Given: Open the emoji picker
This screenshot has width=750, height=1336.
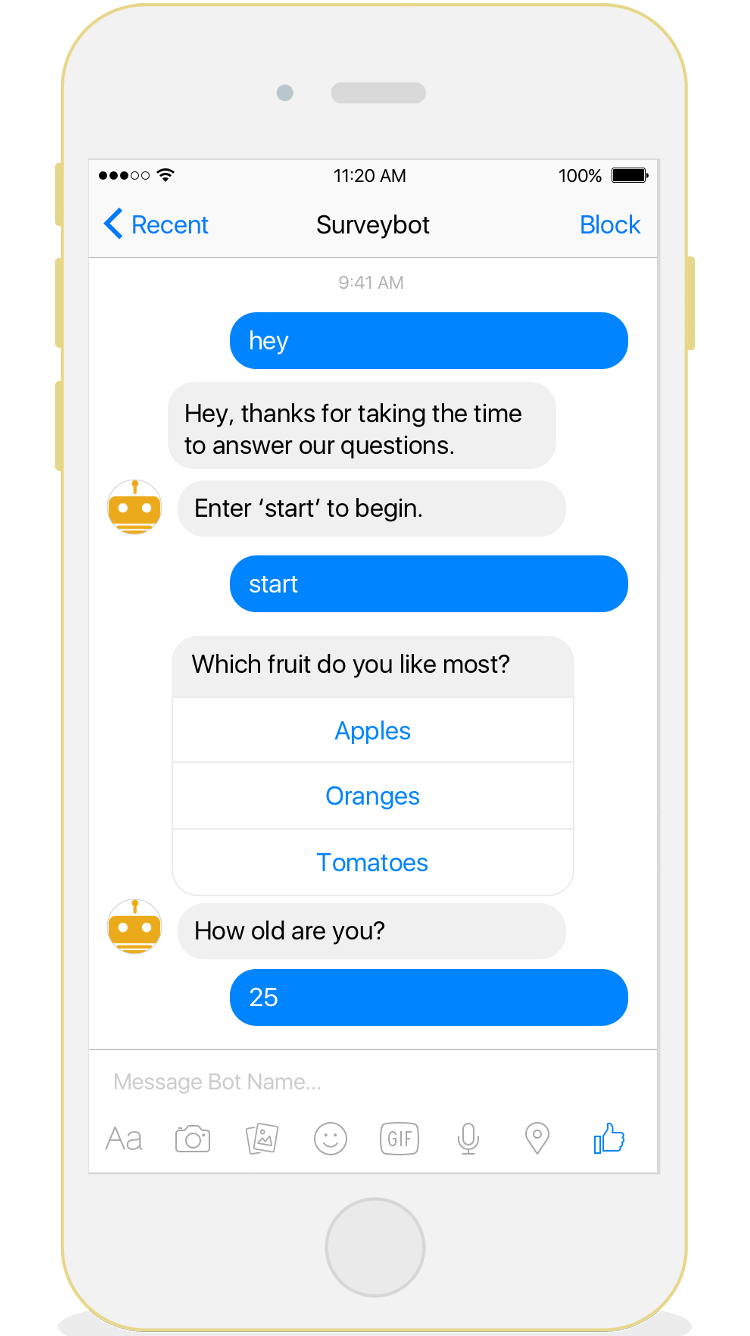Looking at the screenshot, I should click(330, 1139).
